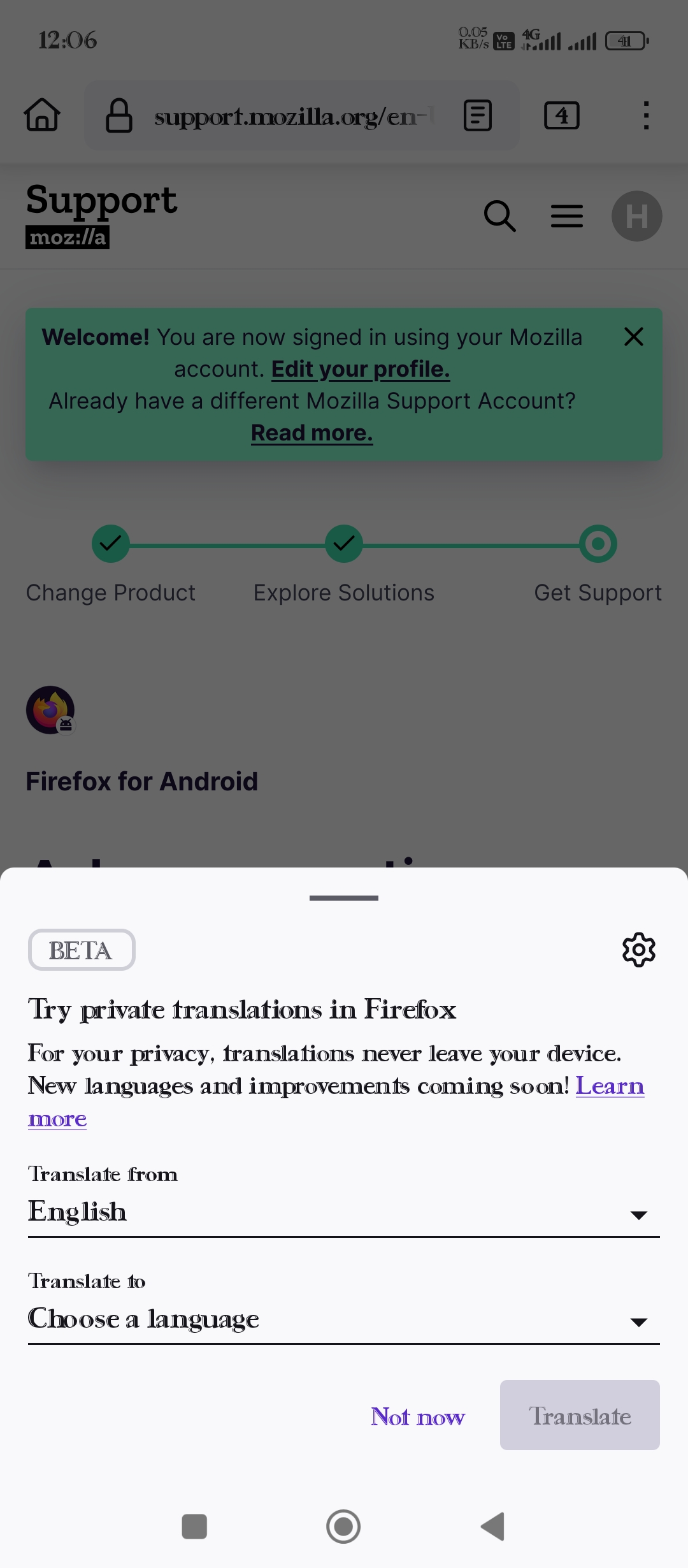Expand the Translate from English dropdown
This screenshot has width=688, height=1568.
pyautogui.click(x=344, y=1212)
